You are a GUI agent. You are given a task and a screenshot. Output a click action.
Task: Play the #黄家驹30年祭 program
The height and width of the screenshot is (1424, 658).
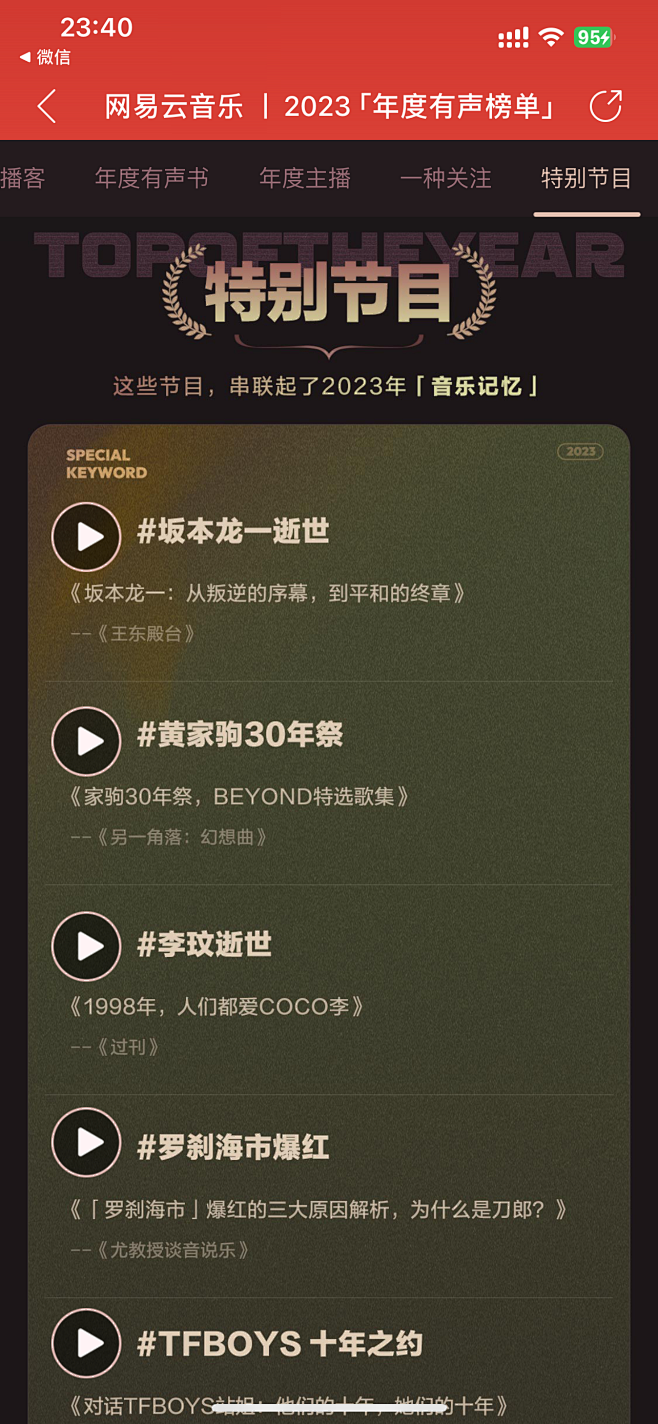click(x=86, y=741)
